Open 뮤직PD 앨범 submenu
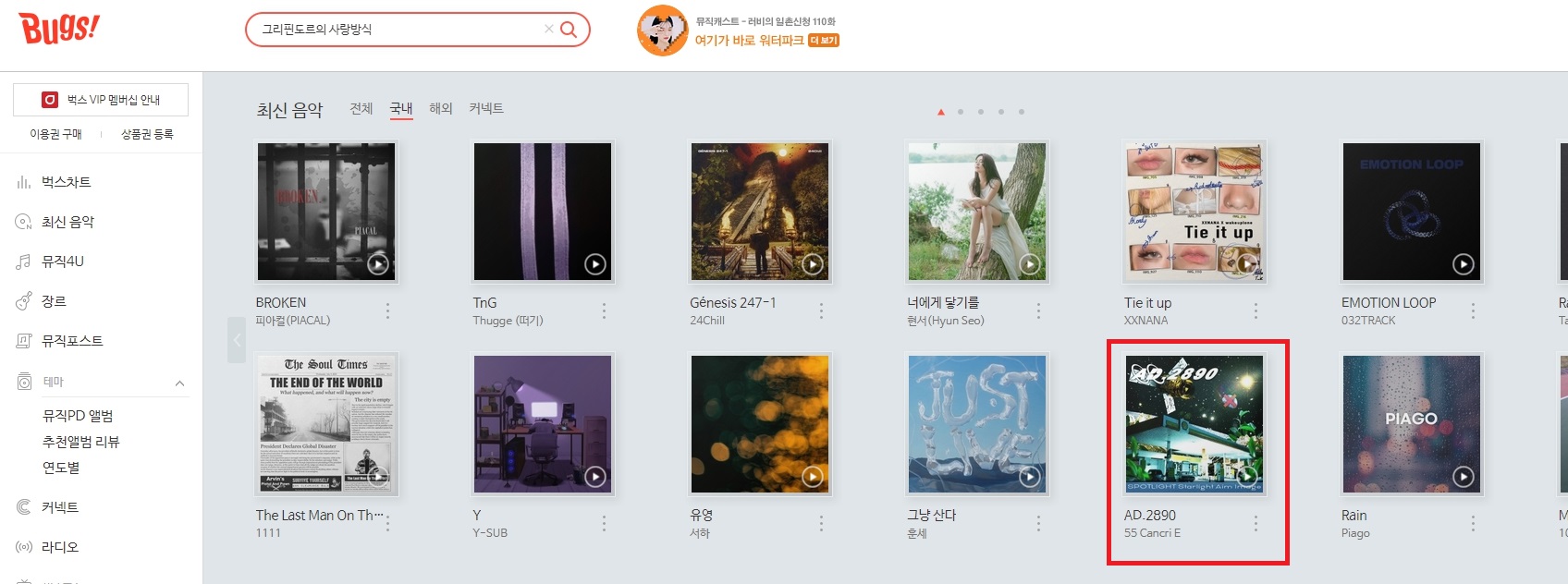 coord(78,416)
